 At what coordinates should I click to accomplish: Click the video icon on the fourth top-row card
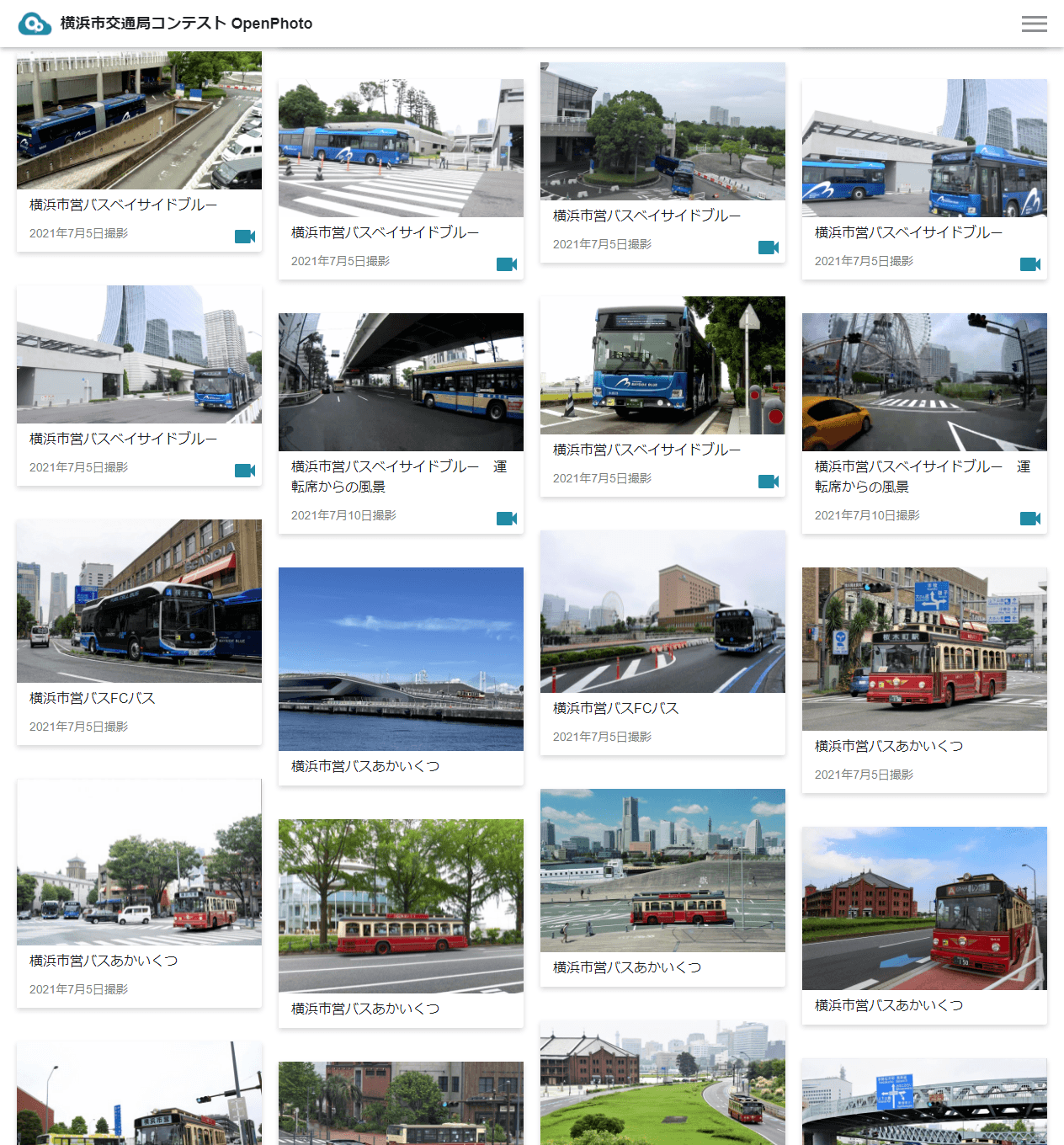1030,264
